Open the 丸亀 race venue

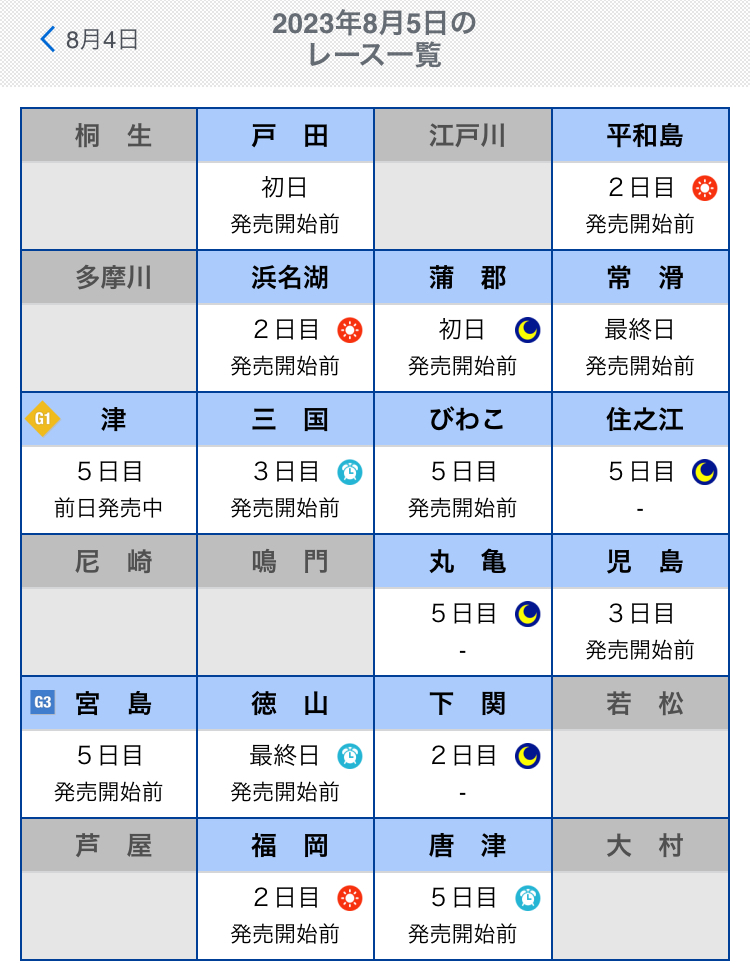tap(463, 606)
